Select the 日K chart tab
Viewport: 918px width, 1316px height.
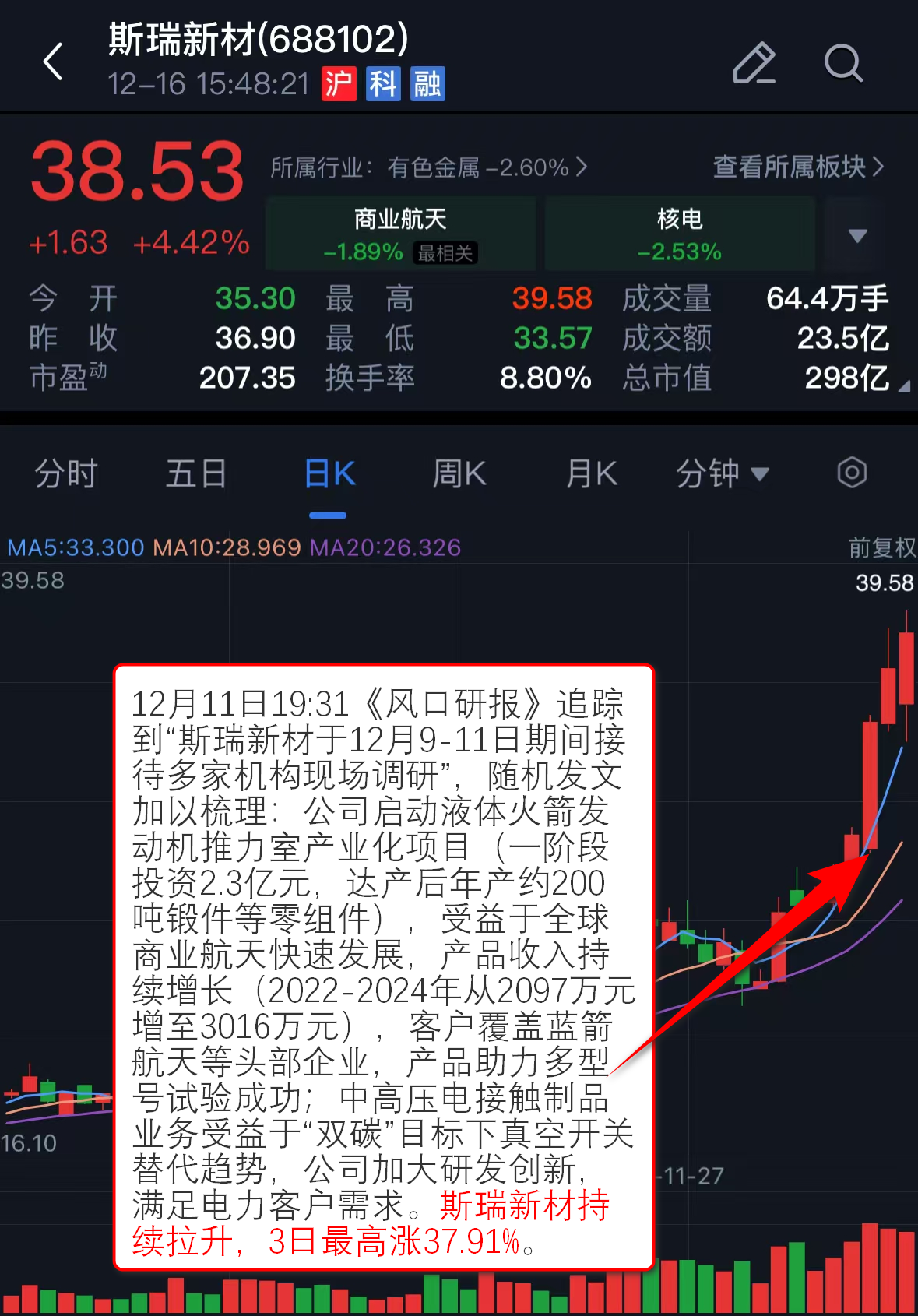pos(329,473)
